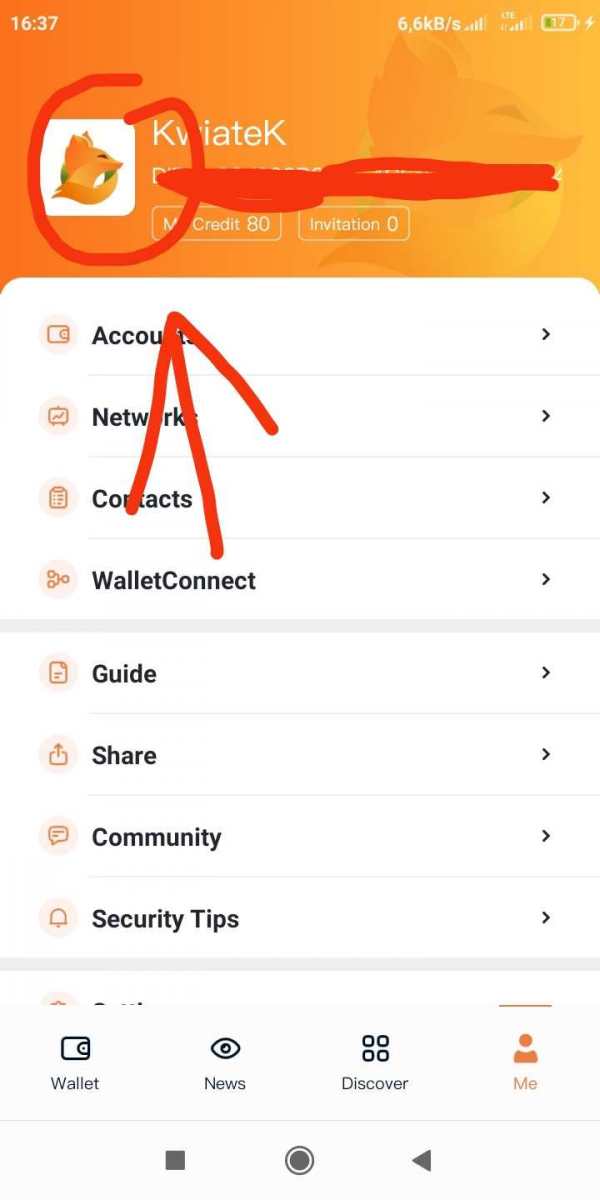Select the Me tab
The image size is (600, 1200).
coord(525,1061)
